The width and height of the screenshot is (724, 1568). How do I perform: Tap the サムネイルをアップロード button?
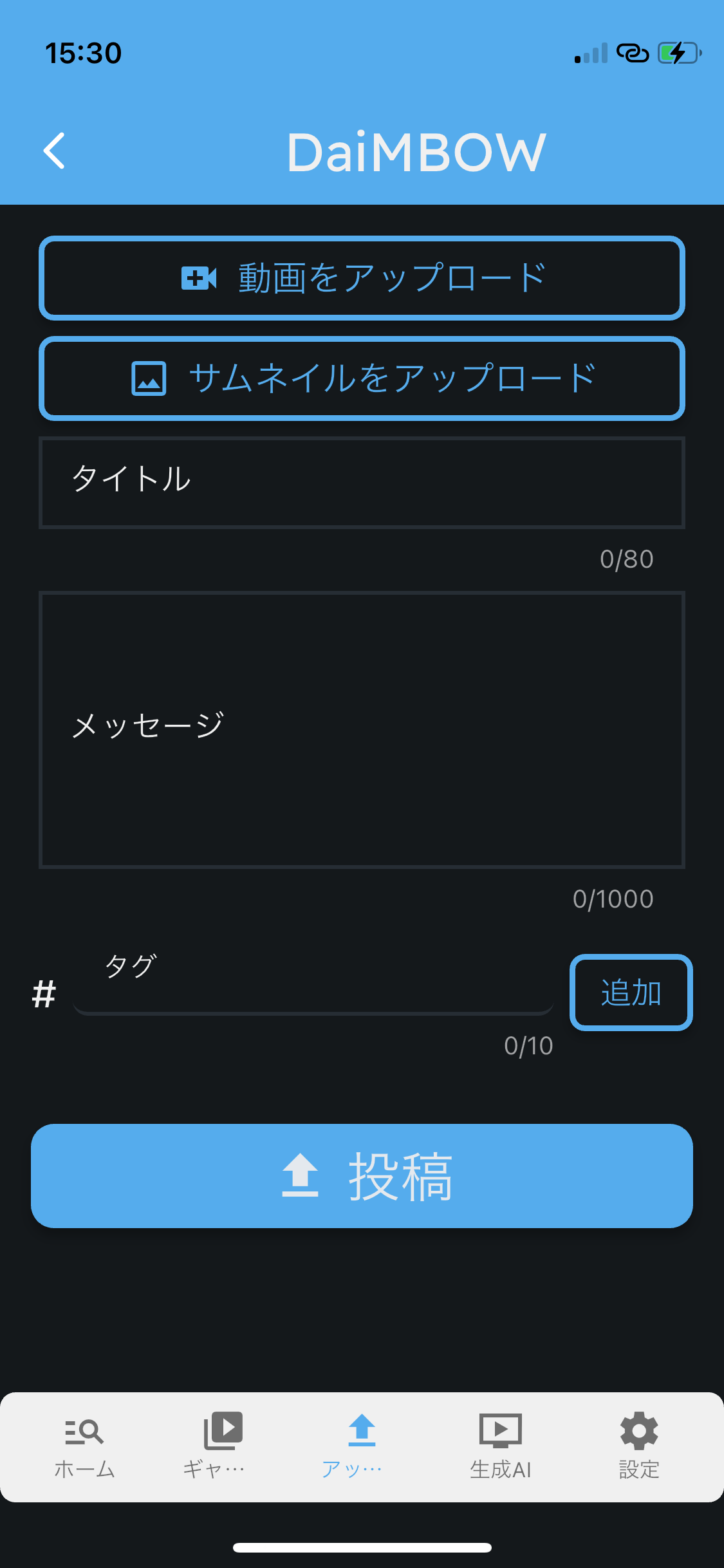(x=362, y=378)
